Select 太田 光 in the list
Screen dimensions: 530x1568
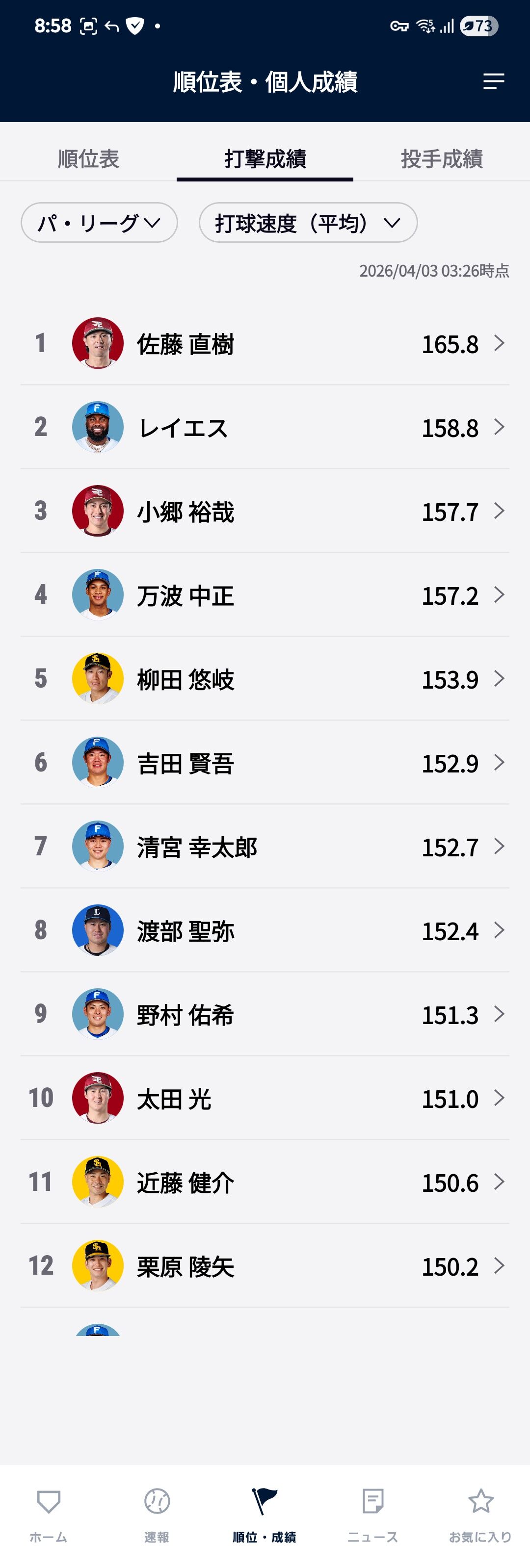click(265, 1099)
